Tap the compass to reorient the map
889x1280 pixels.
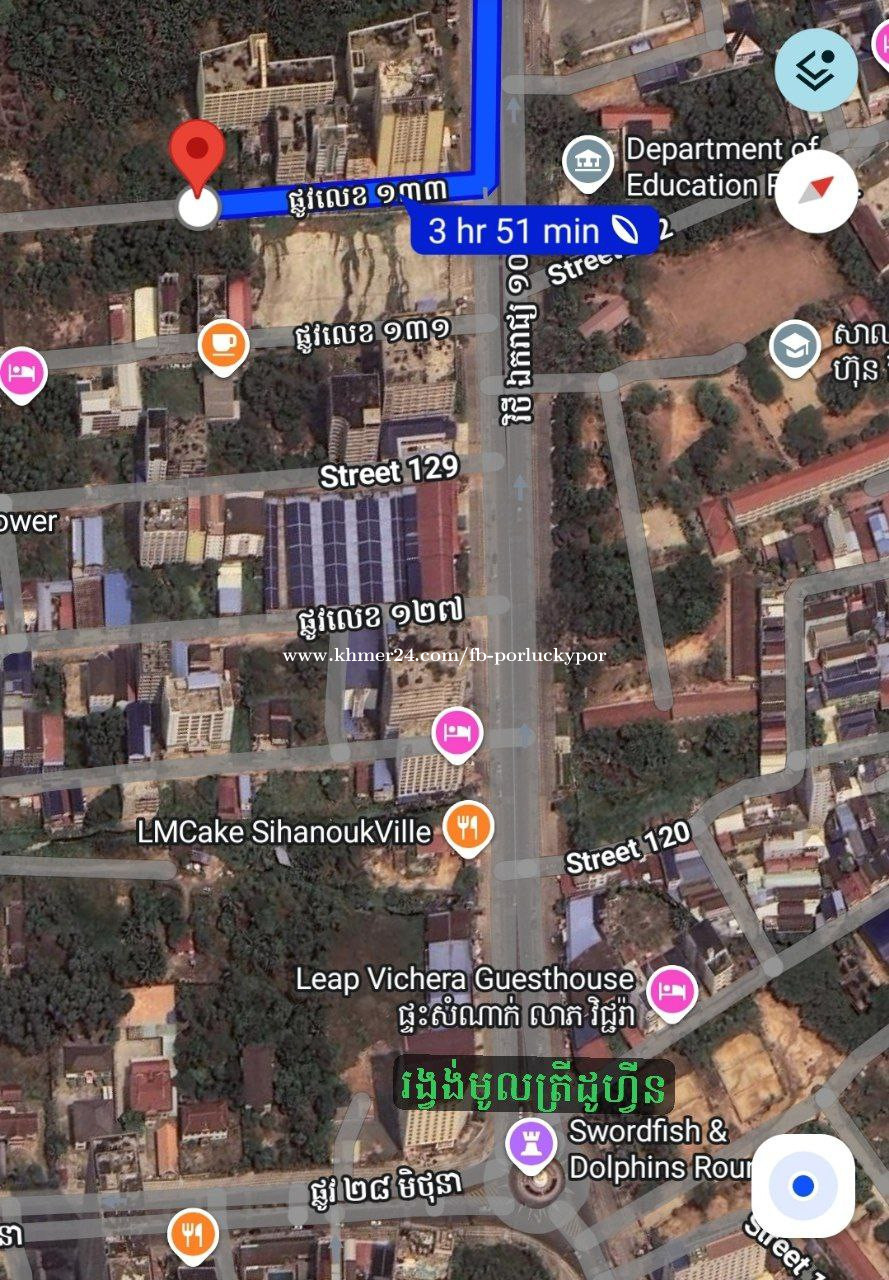[816, 190]
